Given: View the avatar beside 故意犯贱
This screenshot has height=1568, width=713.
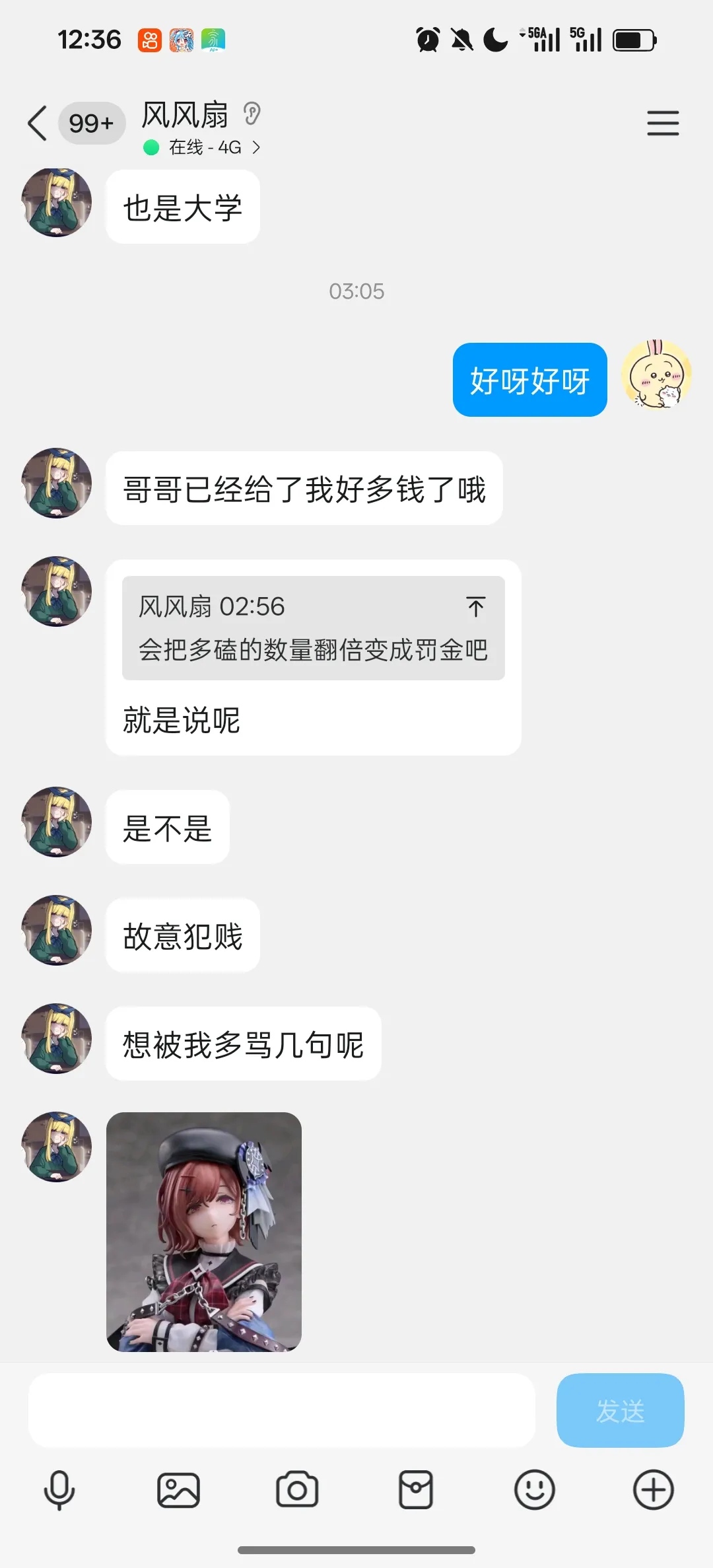Looking at the screenshot, I should click(57, 930).
